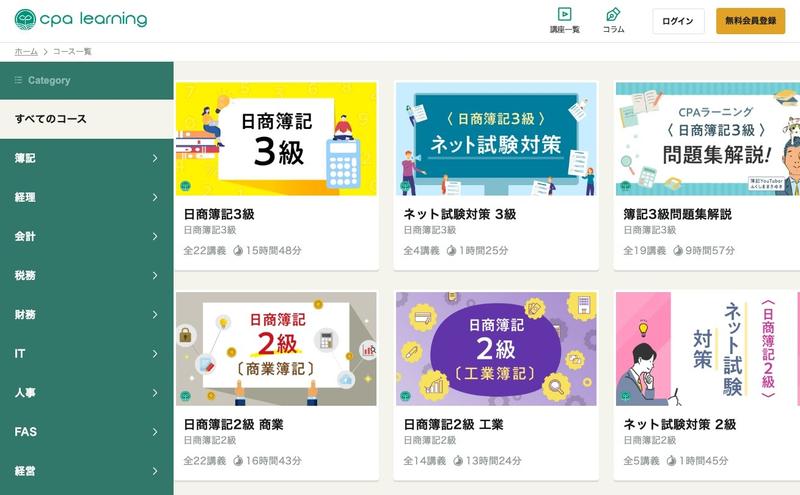Open ネット試験対策 3級 course card

coord(496,175)
